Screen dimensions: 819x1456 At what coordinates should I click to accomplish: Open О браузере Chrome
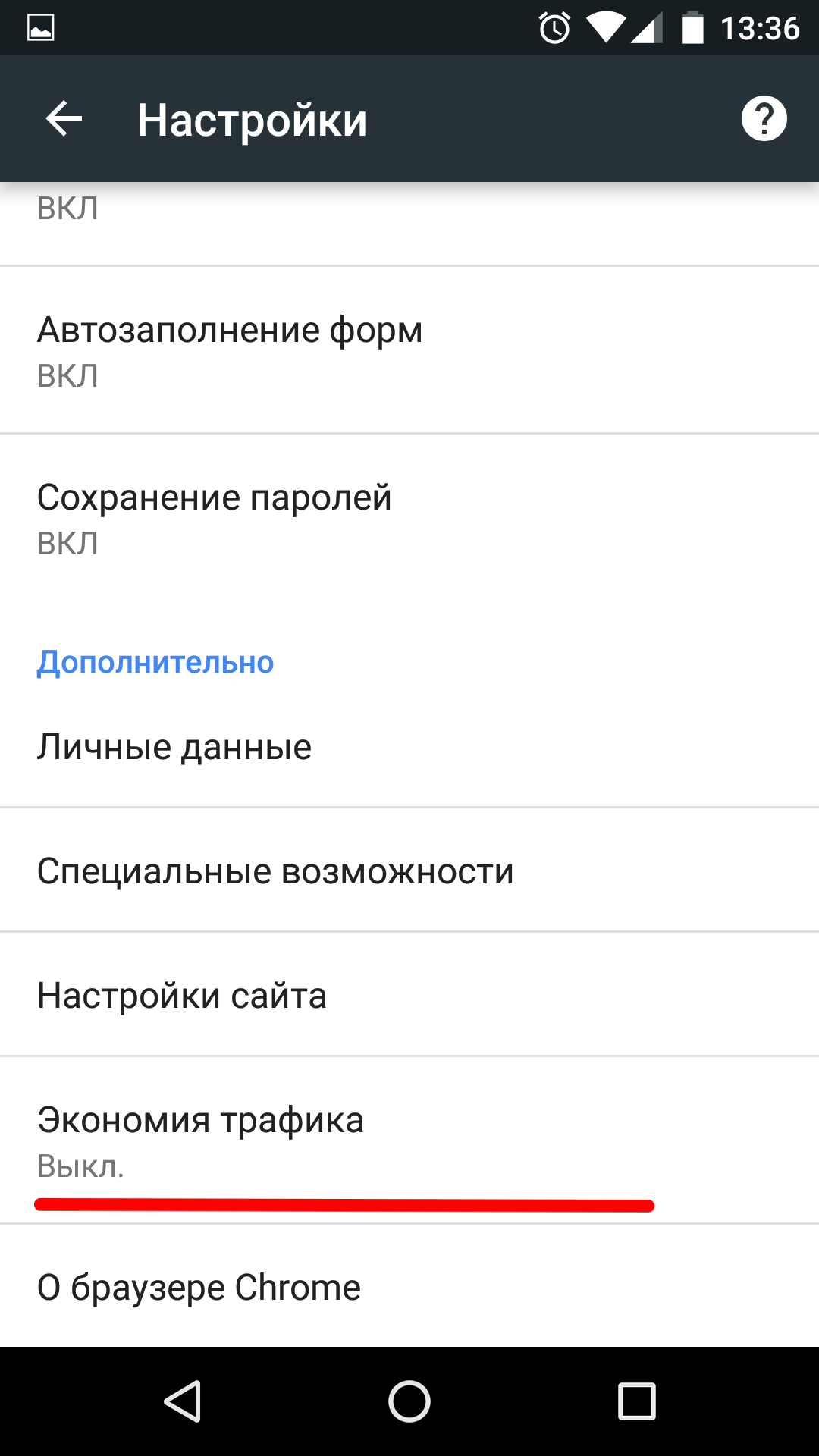pos(409,1287)
